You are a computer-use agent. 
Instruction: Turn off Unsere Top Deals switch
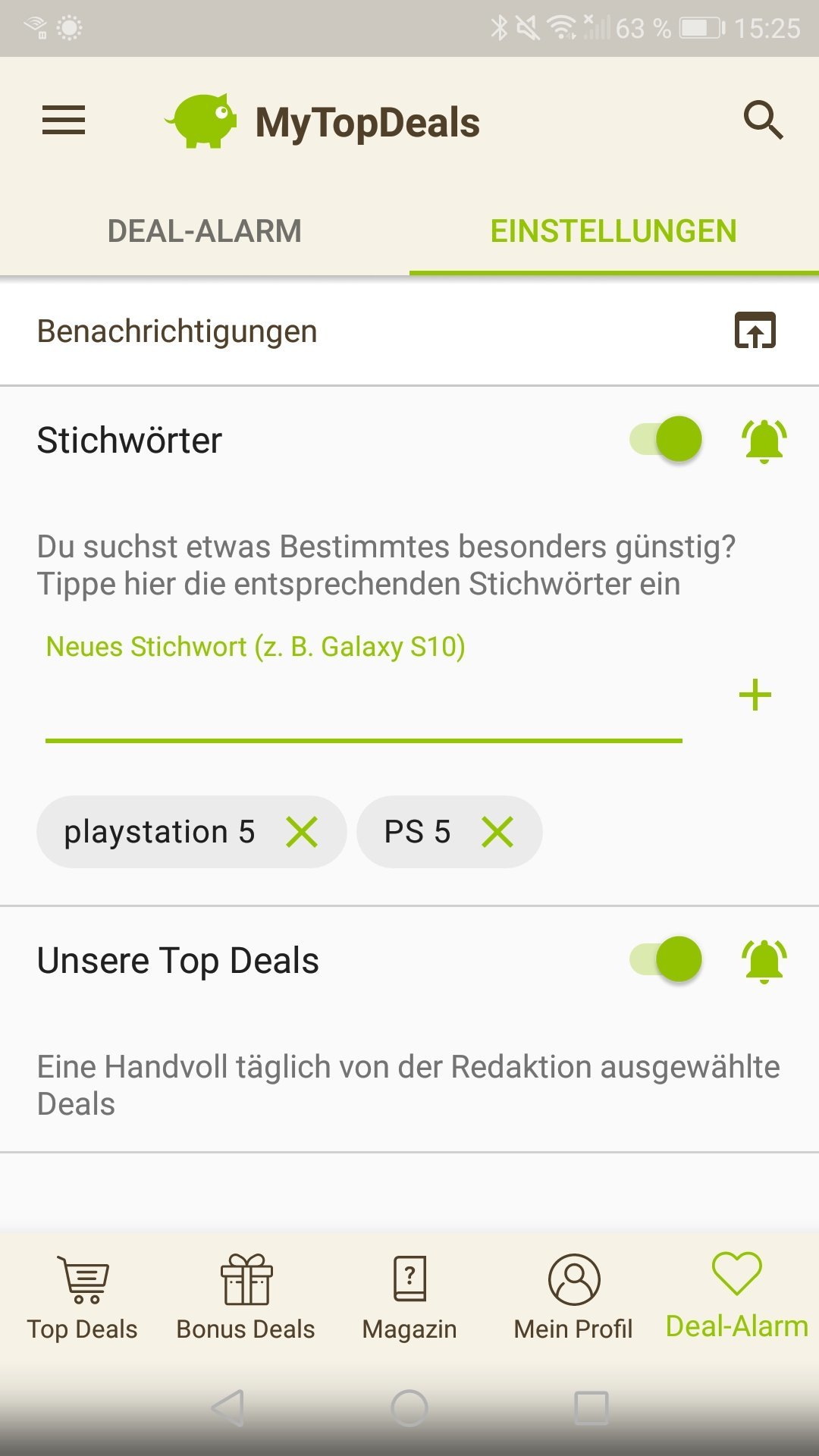[667, 959]
